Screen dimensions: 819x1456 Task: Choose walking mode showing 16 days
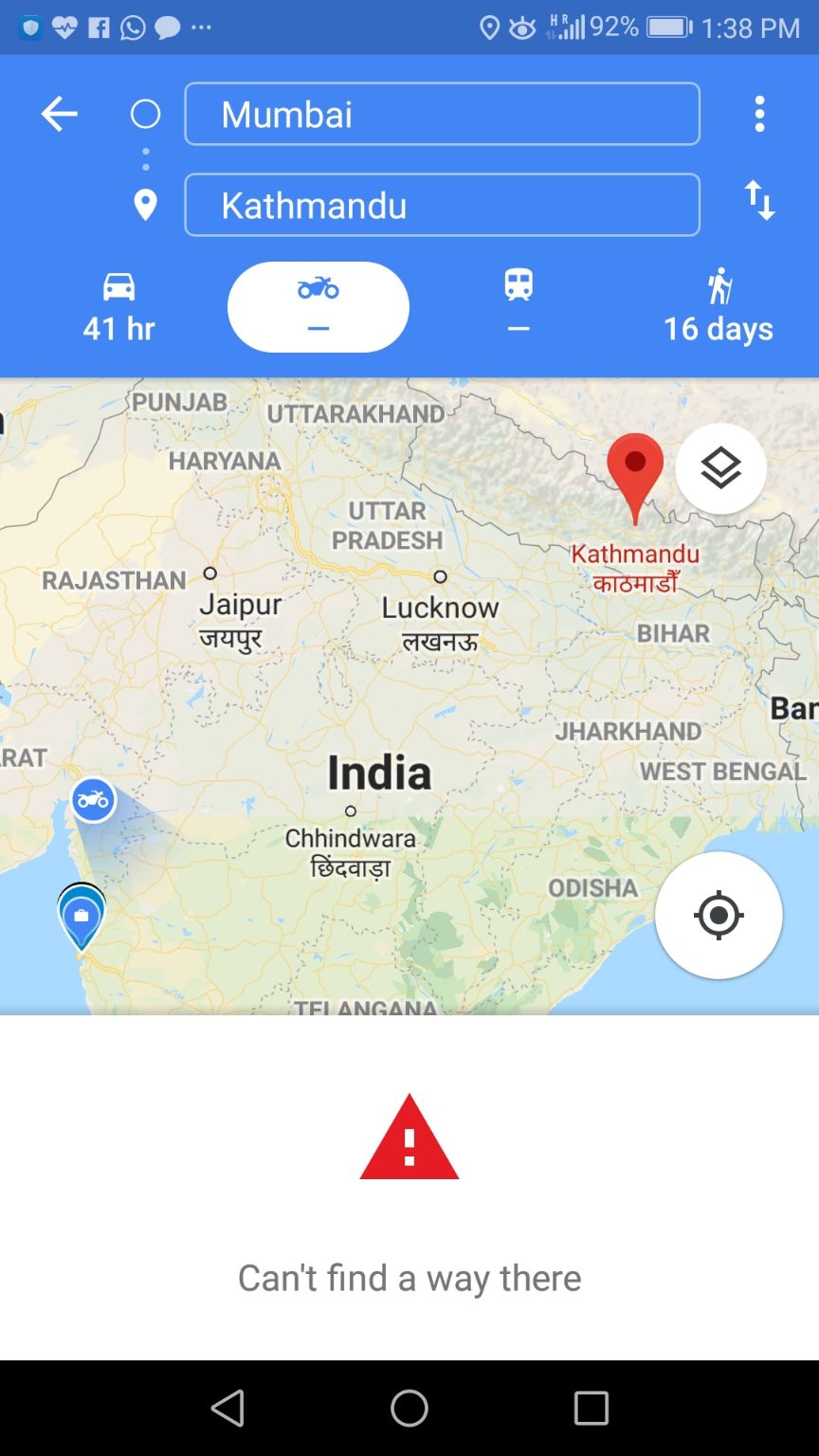point(718,307)
